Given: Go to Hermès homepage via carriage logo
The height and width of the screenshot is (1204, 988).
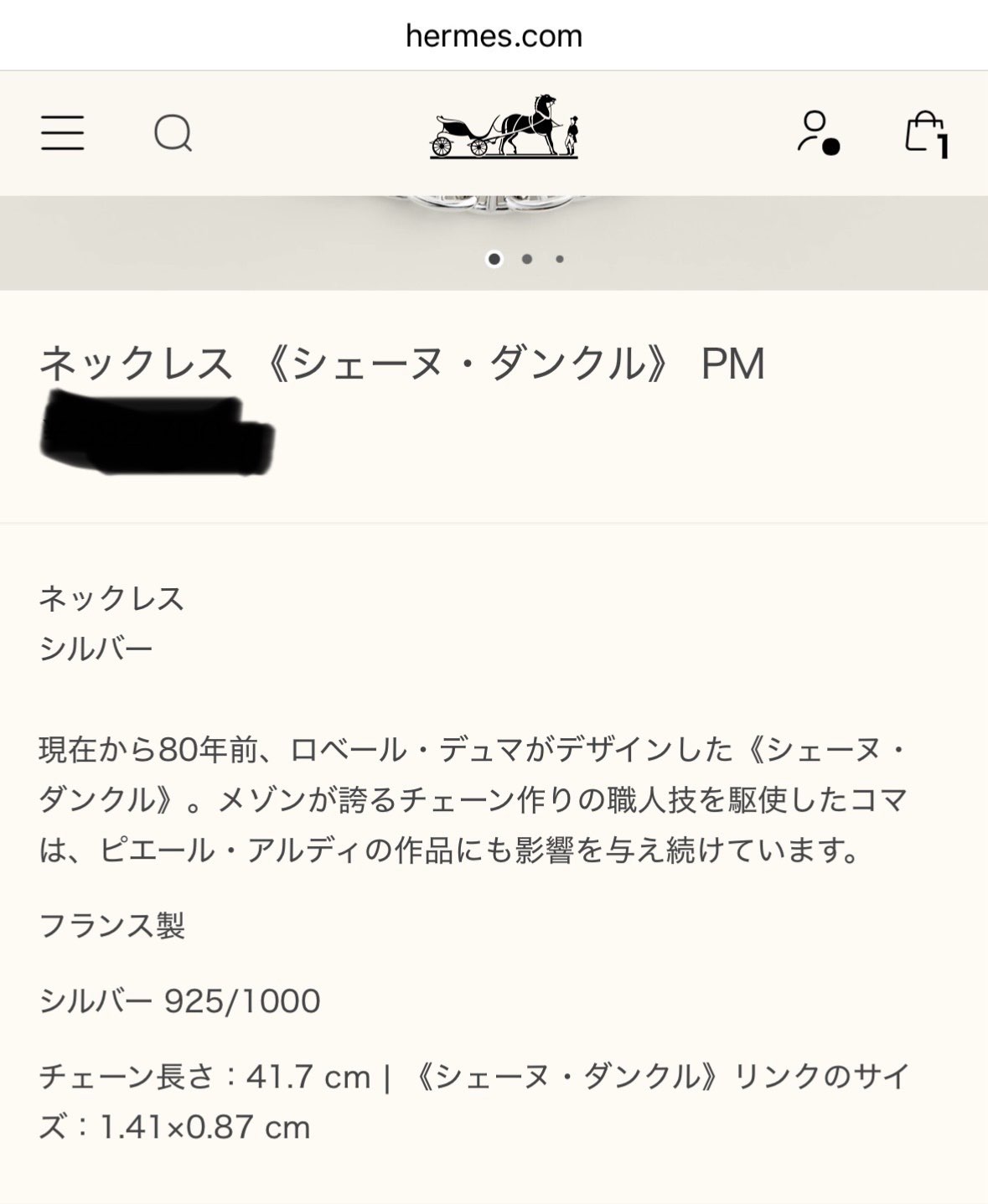Looking at the screenshot, I should pos(504,127).
